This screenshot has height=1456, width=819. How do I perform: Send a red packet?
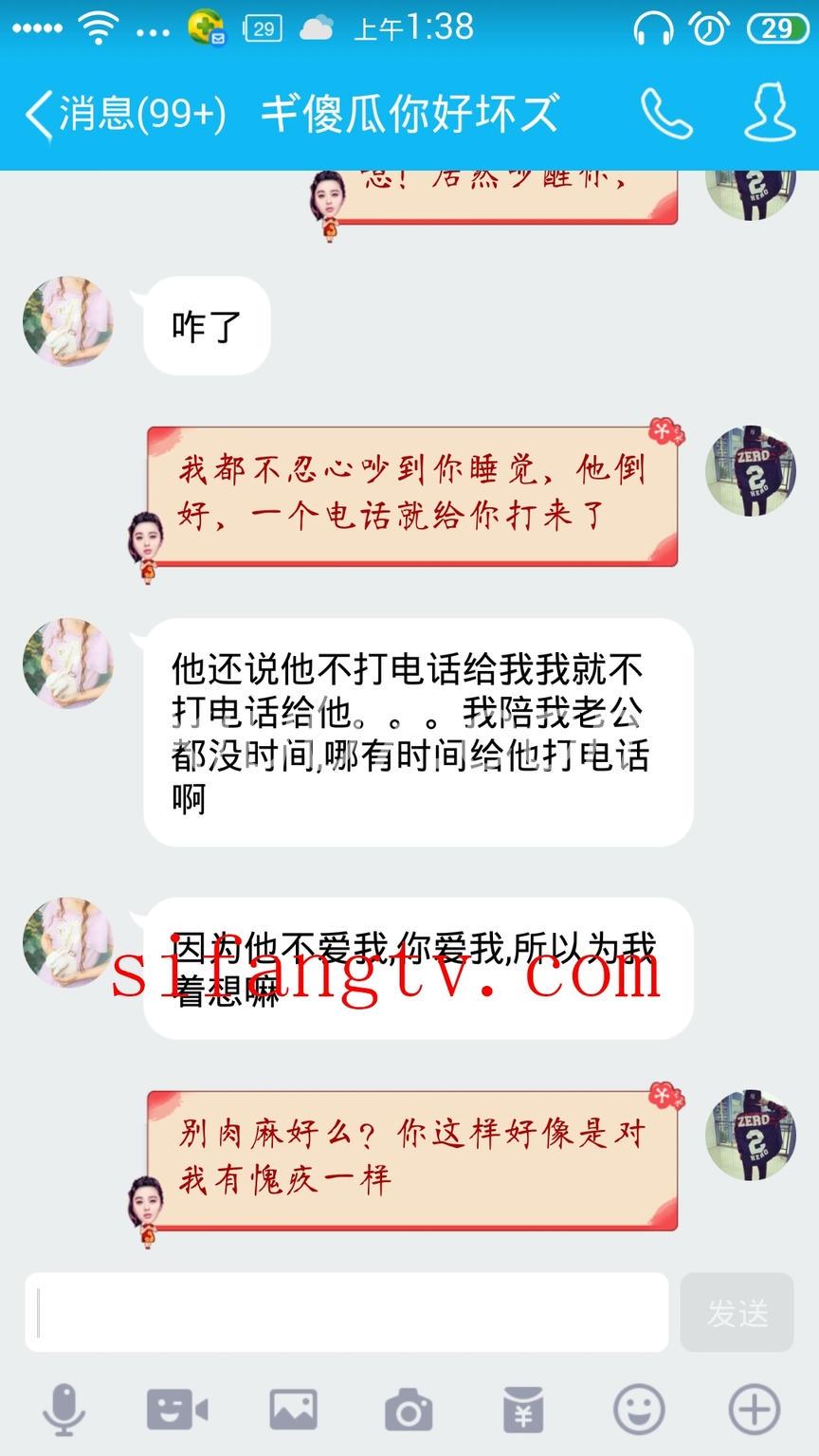[522, 1410]
